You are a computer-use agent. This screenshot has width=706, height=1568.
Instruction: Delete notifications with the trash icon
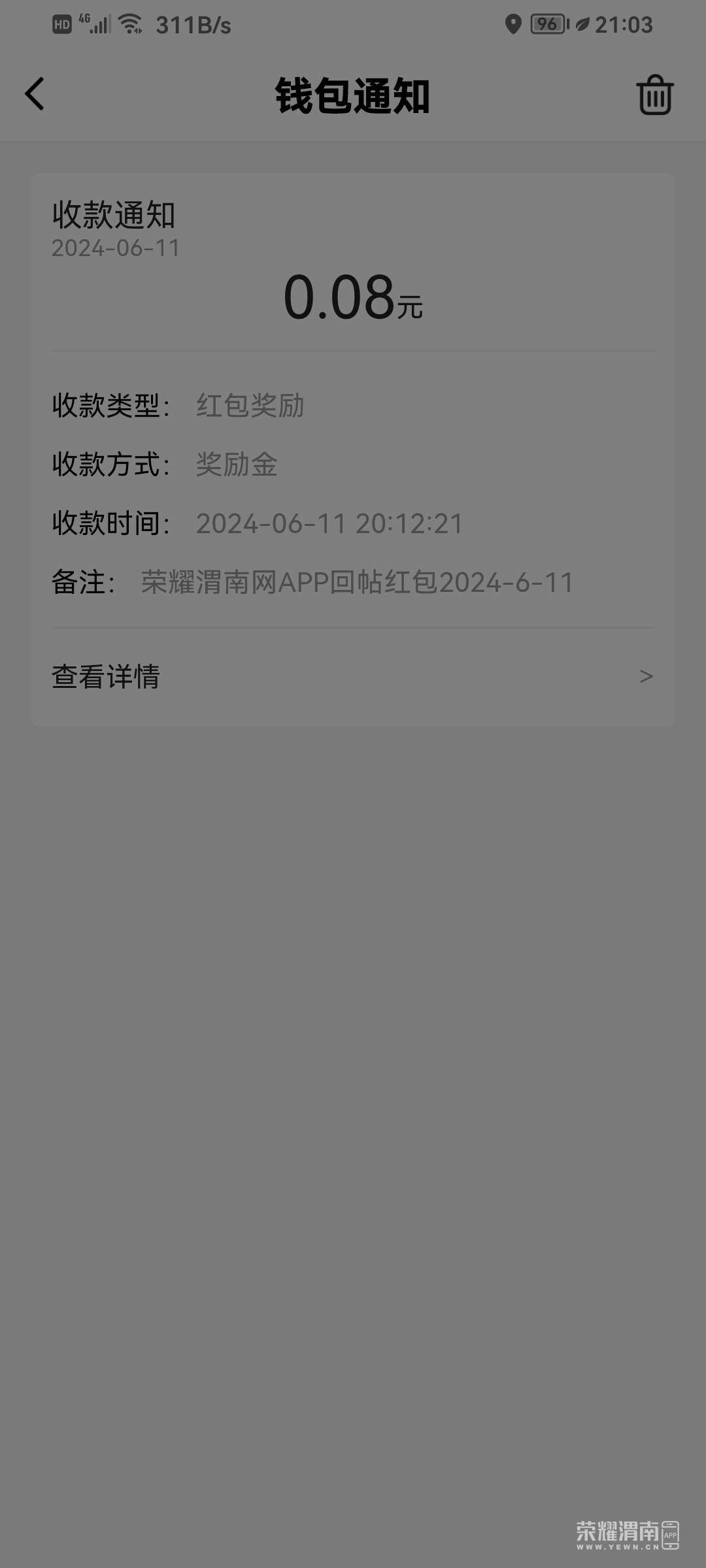tap(654, 95)
